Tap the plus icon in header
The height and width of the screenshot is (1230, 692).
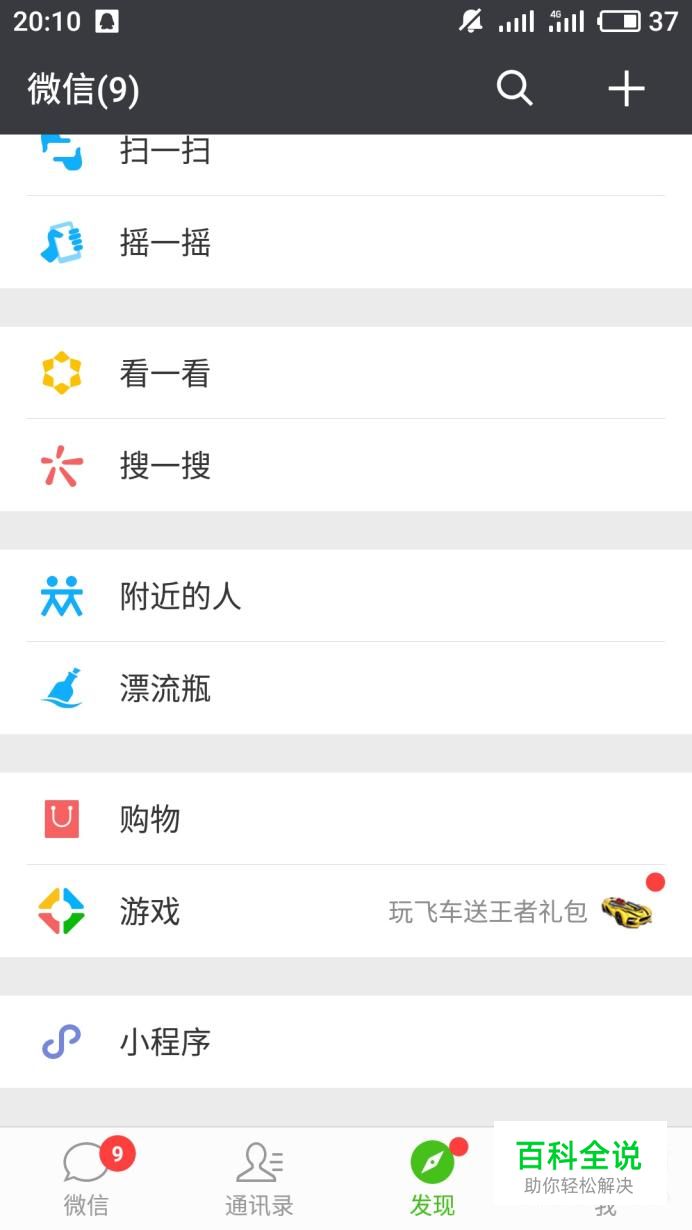(626, 89)
